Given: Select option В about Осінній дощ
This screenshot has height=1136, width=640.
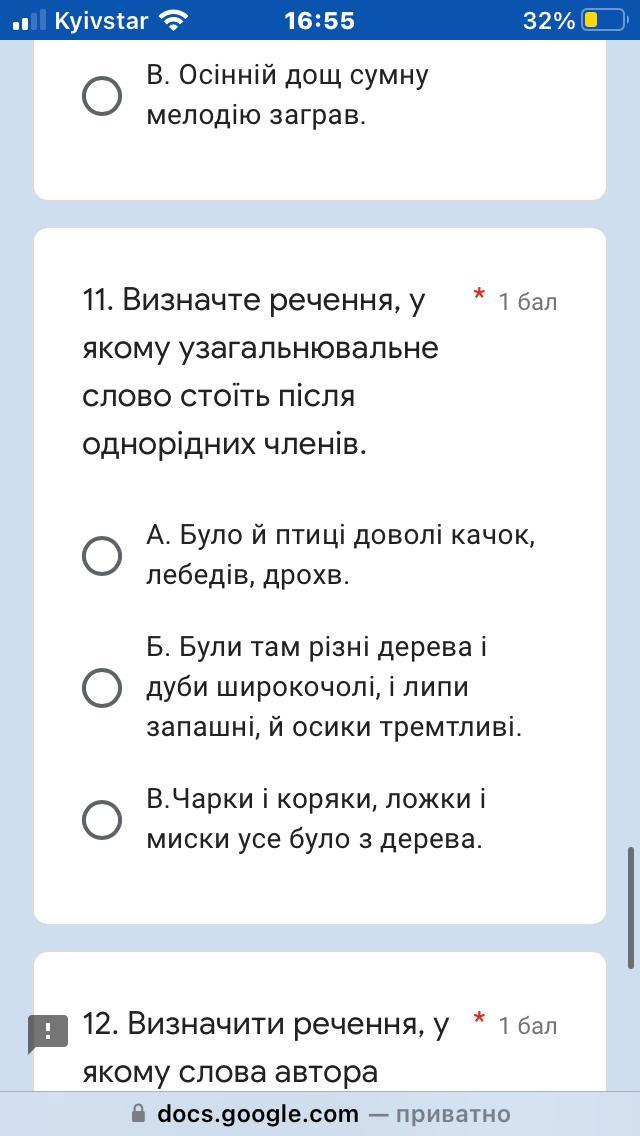Looking at the screenshot, I should (x=102, y=96).
